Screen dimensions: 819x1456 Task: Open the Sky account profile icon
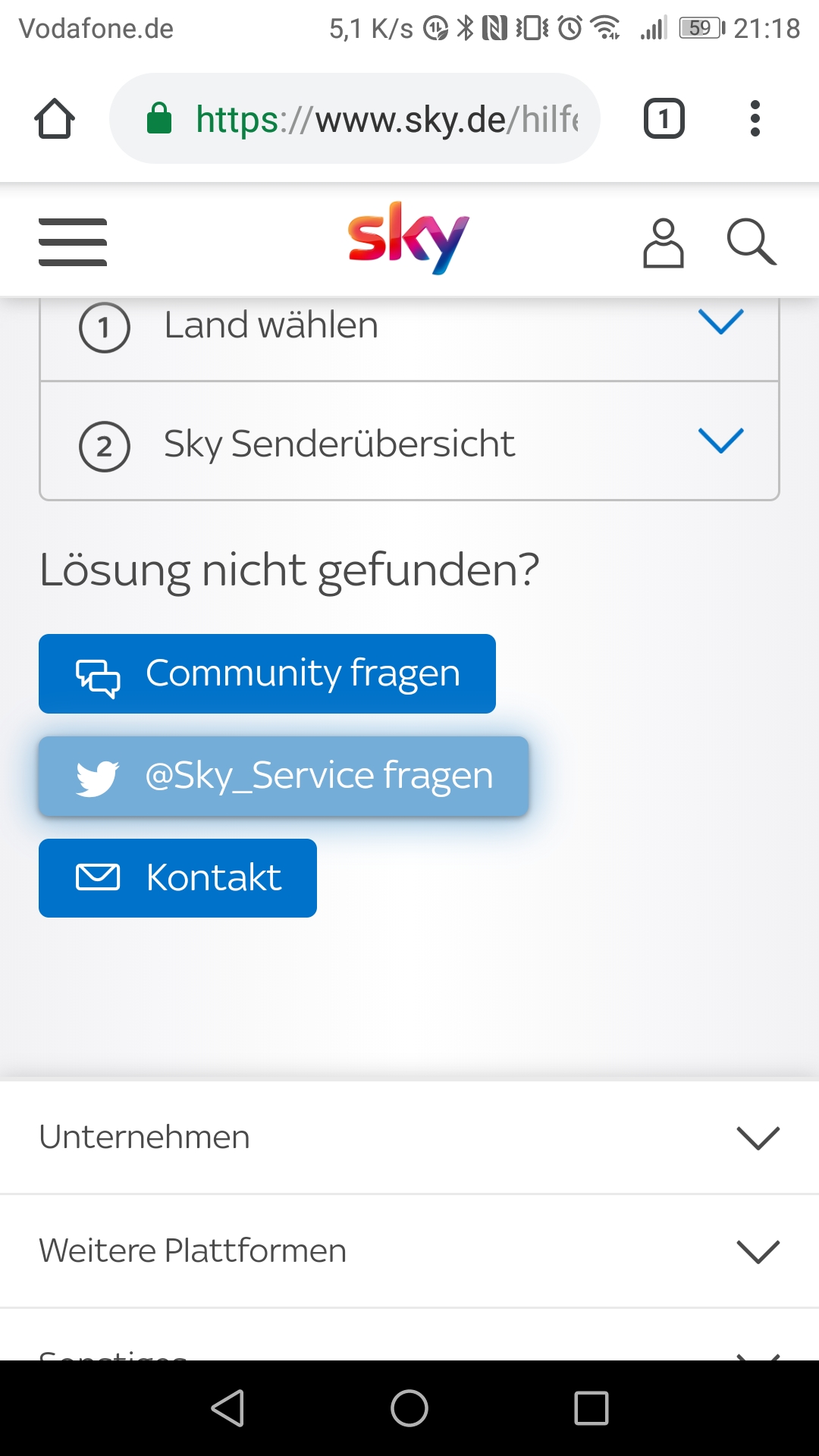(x=664, y=243)
